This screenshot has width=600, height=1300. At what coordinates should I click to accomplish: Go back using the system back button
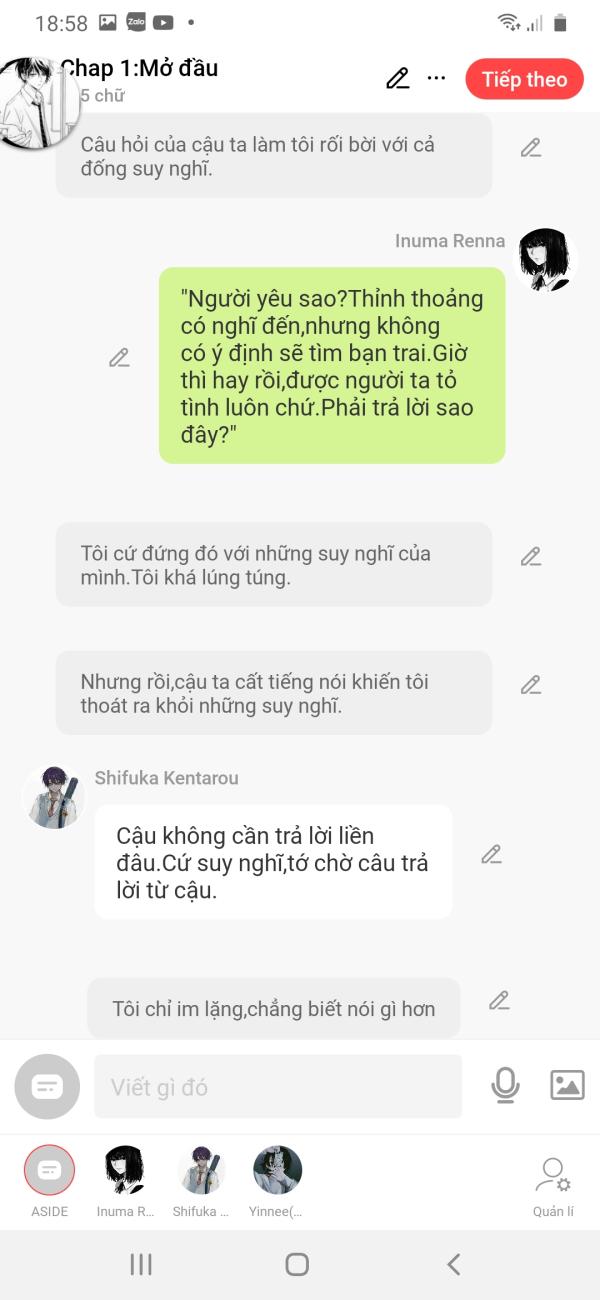tap(453, 1264)
